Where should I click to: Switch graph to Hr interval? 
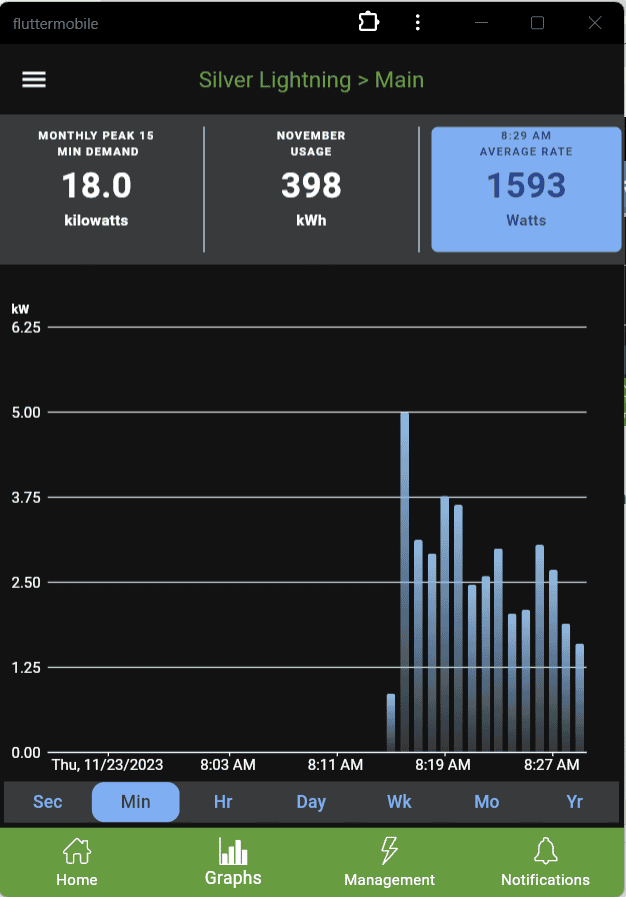click(223, 802)
